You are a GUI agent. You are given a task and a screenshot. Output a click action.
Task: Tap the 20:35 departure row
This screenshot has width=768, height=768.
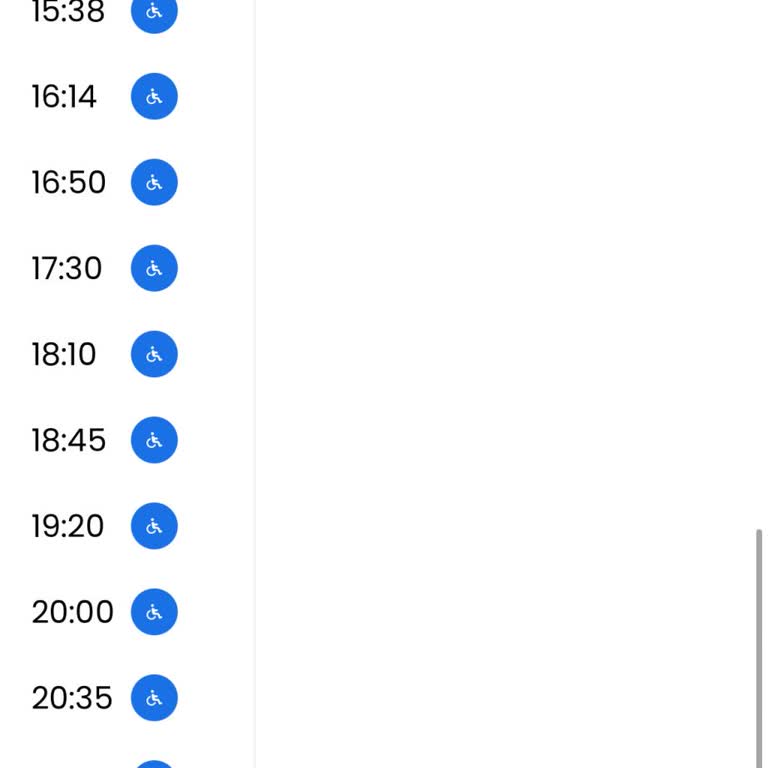tap(72, 699)
